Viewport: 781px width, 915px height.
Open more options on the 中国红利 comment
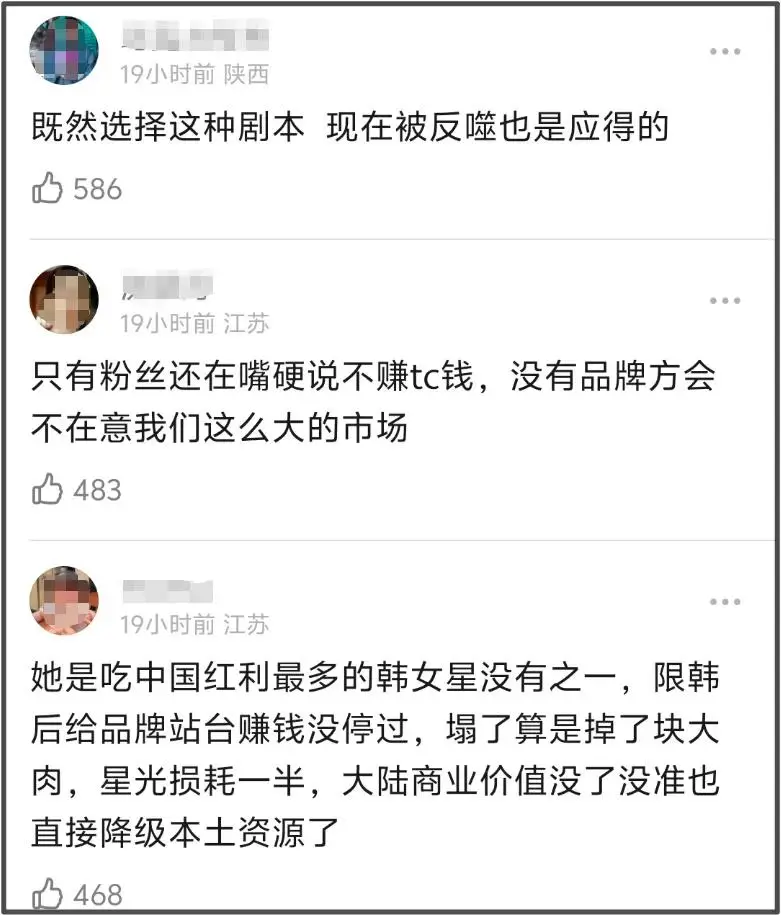pos(725,601)
